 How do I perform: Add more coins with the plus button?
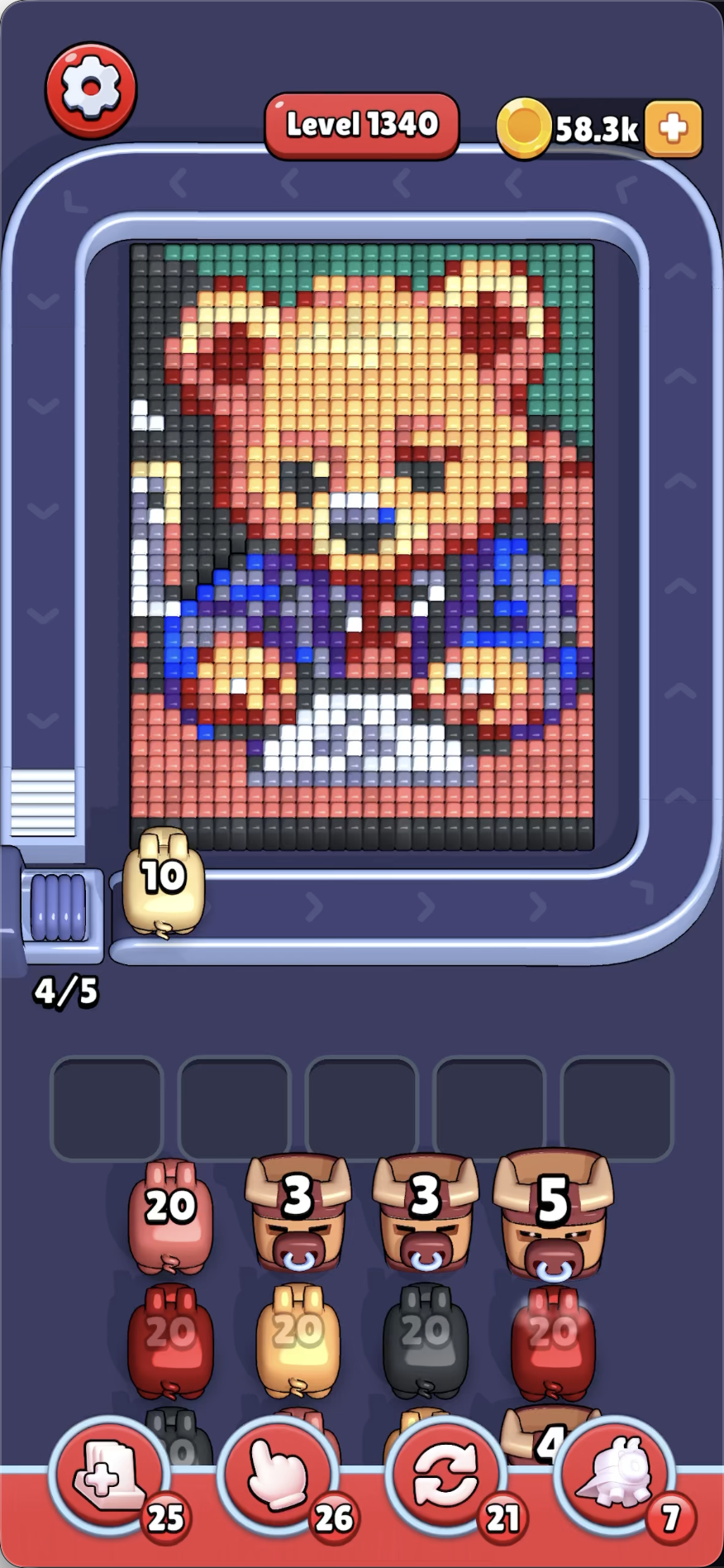point(673,128)
